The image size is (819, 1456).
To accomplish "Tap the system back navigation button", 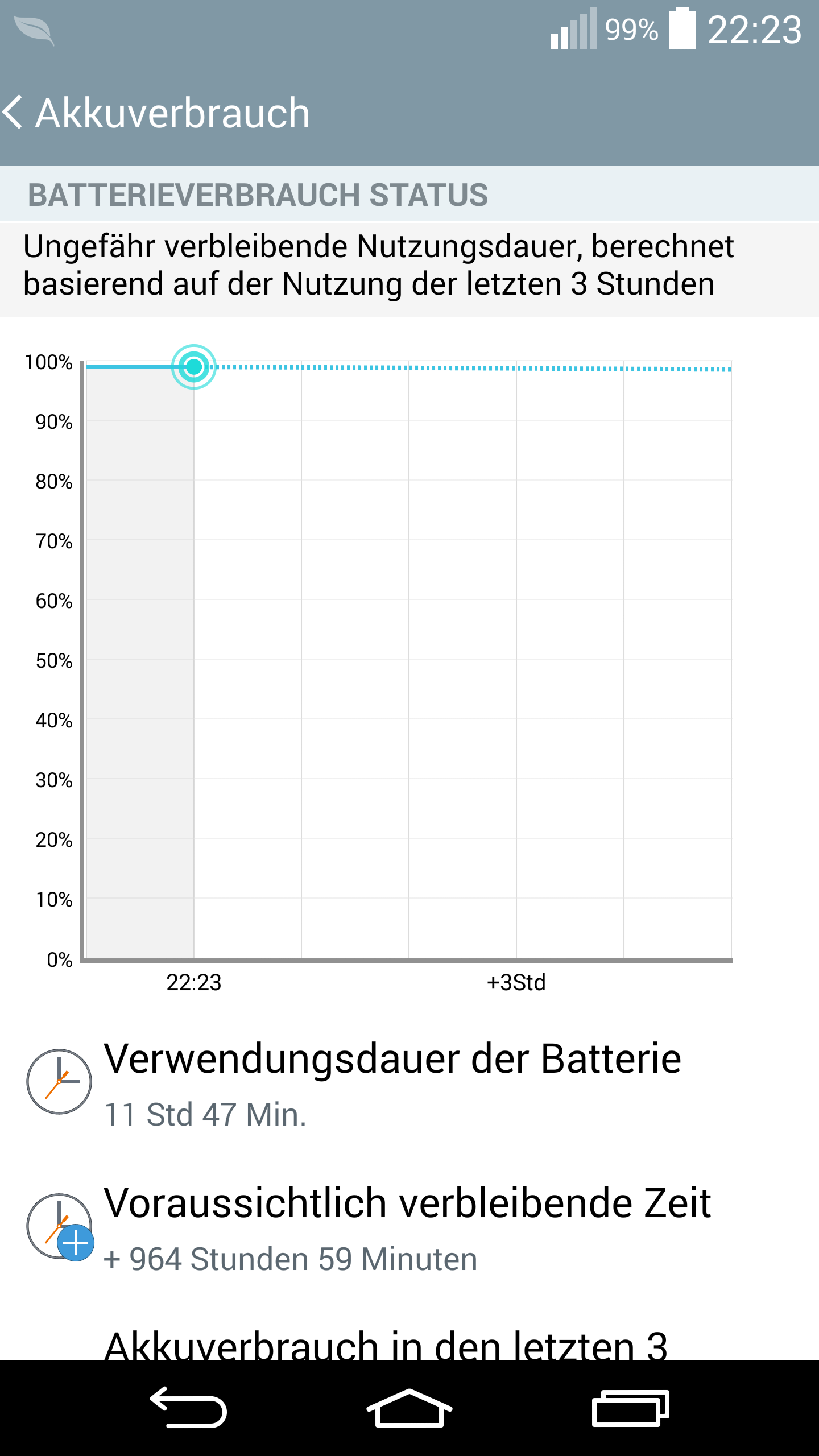I will [188, 1408].
